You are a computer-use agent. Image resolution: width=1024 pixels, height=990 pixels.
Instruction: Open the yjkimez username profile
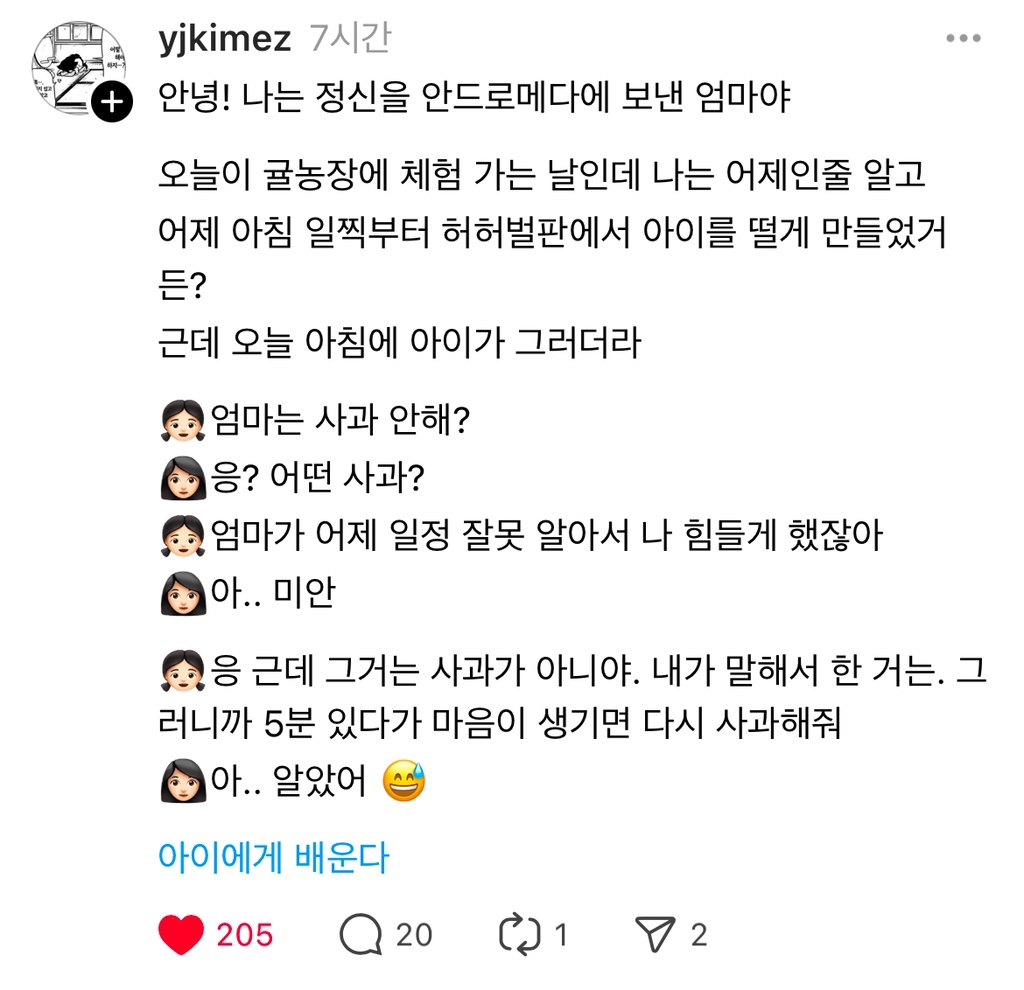pyautogui.click(x=224, y=39)
